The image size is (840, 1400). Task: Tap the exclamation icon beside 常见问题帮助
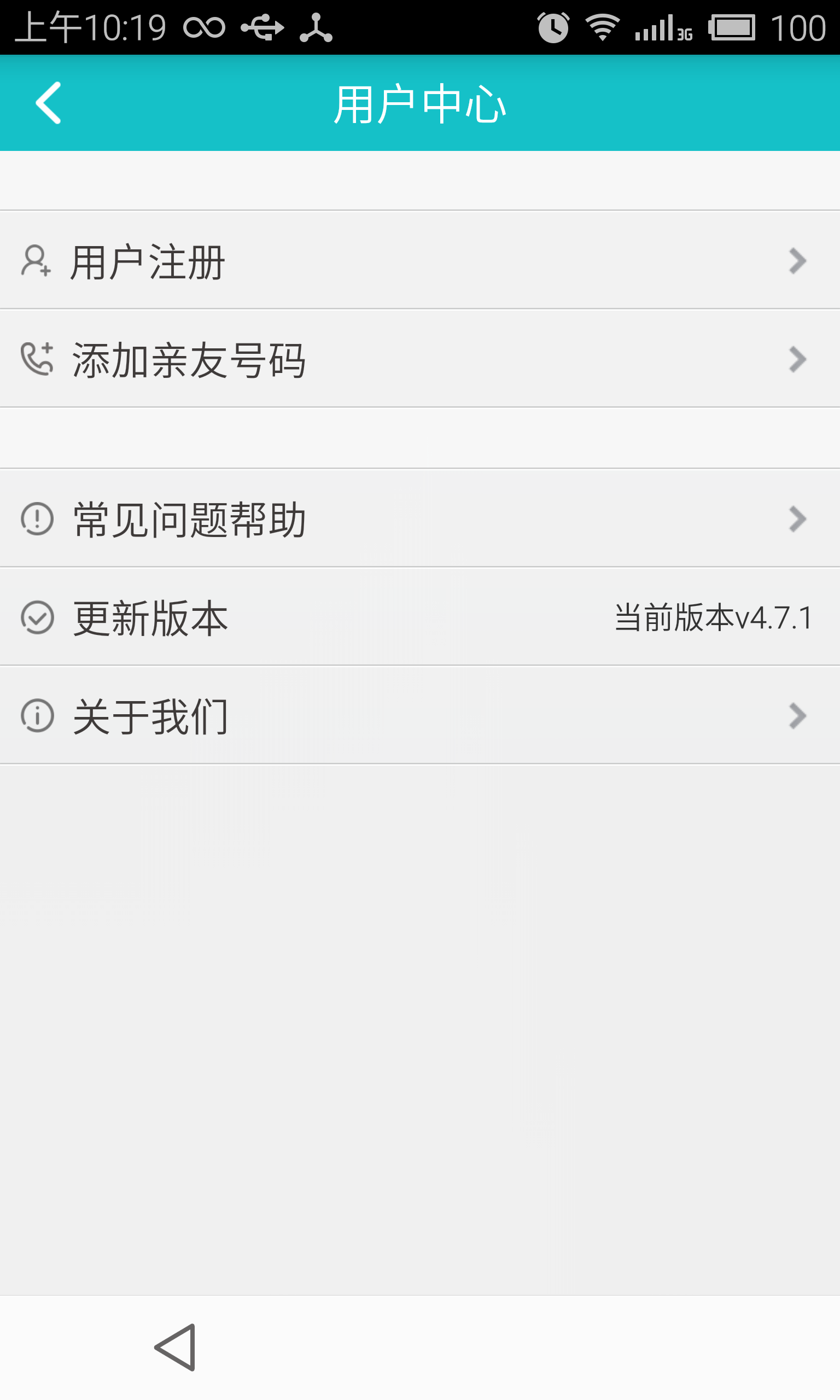[37, 518]
